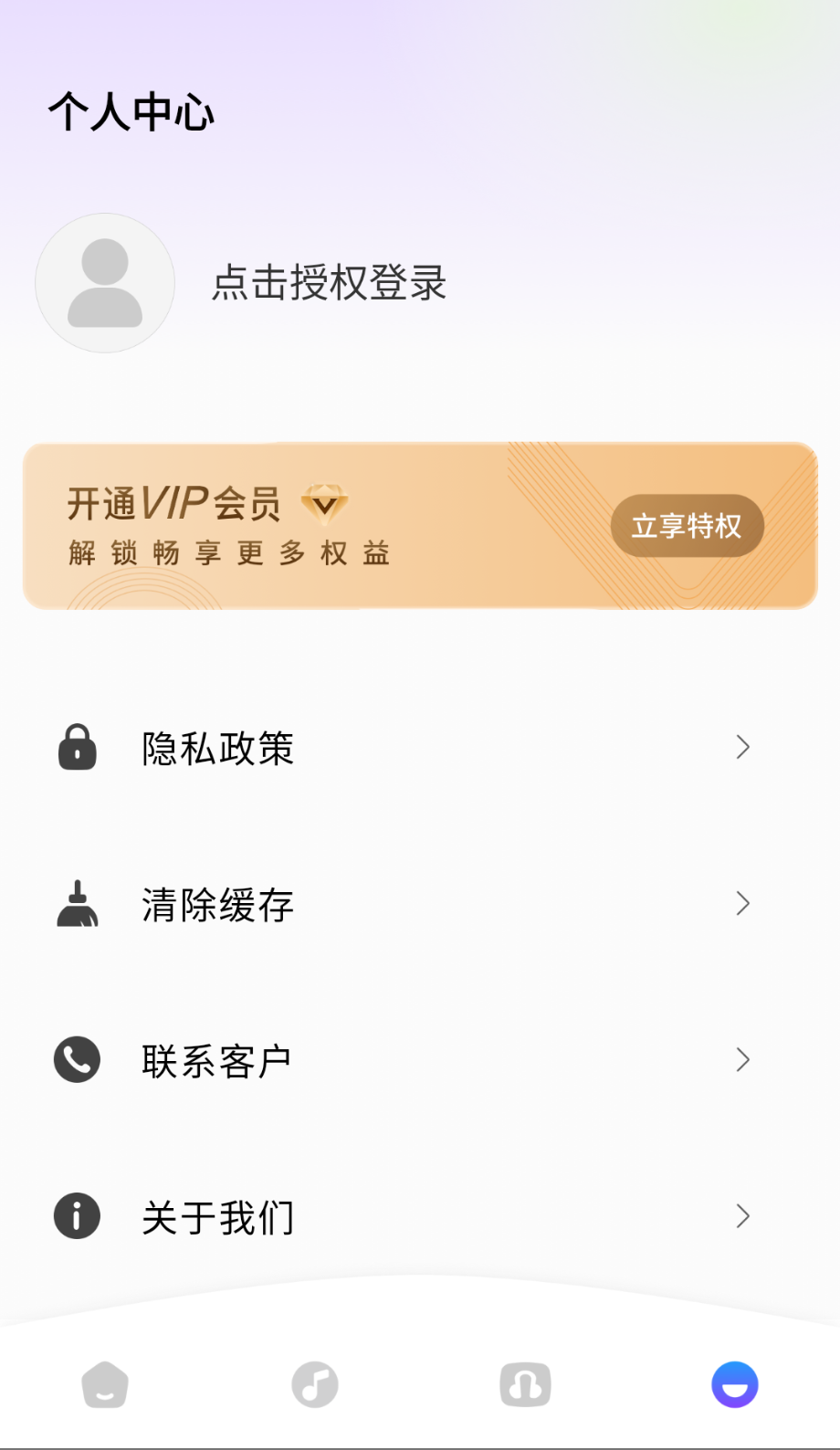Click the lock icon beside 隐私政策

77,747
